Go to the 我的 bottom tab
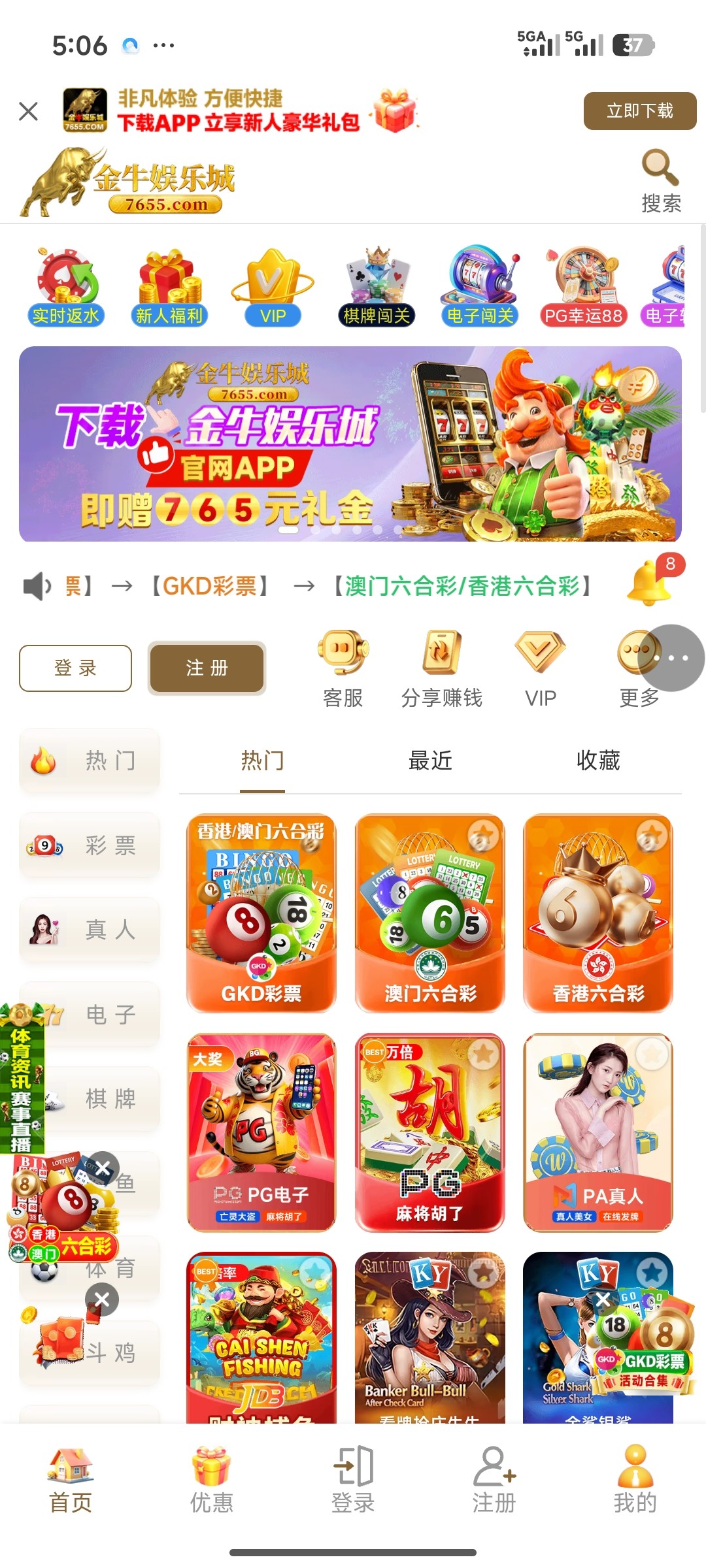Screen dimensions: 706x1568 [635, 1480]
